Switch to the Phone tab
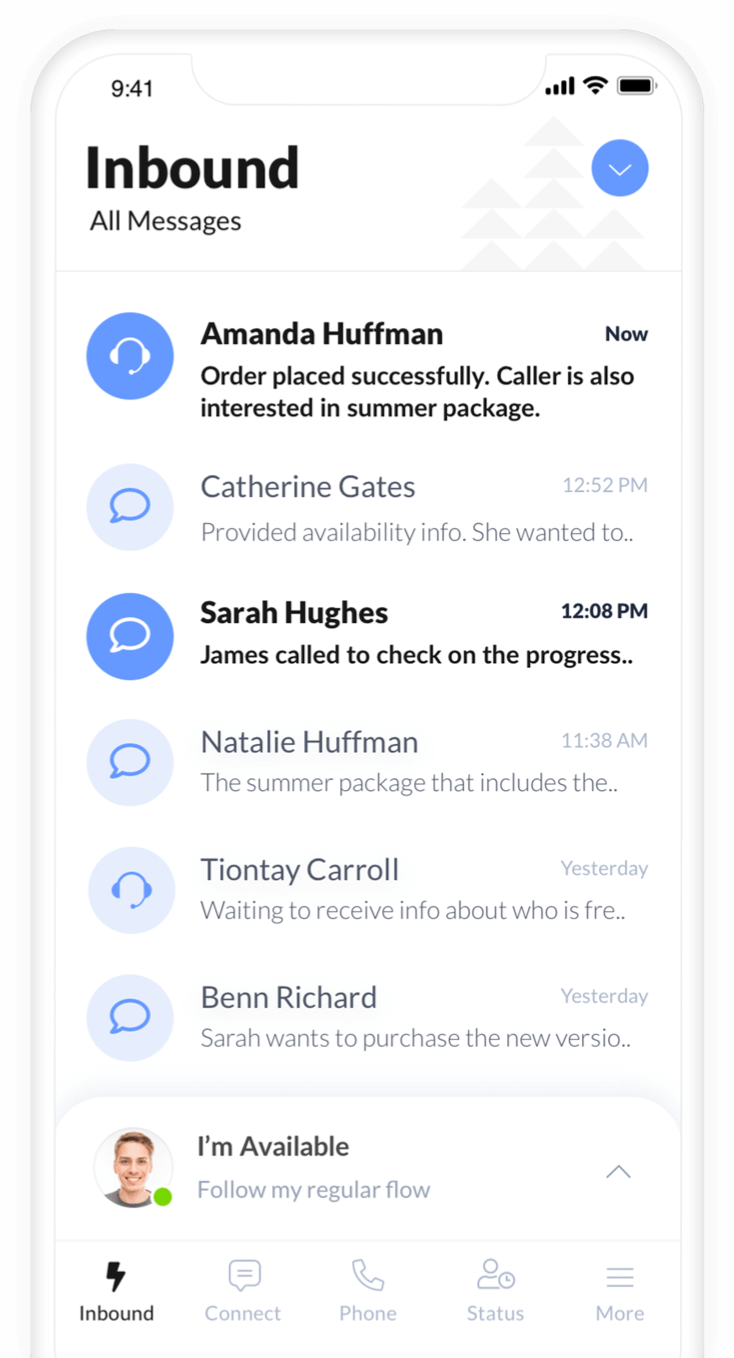734x1358 pixels. coord(368,1292)
